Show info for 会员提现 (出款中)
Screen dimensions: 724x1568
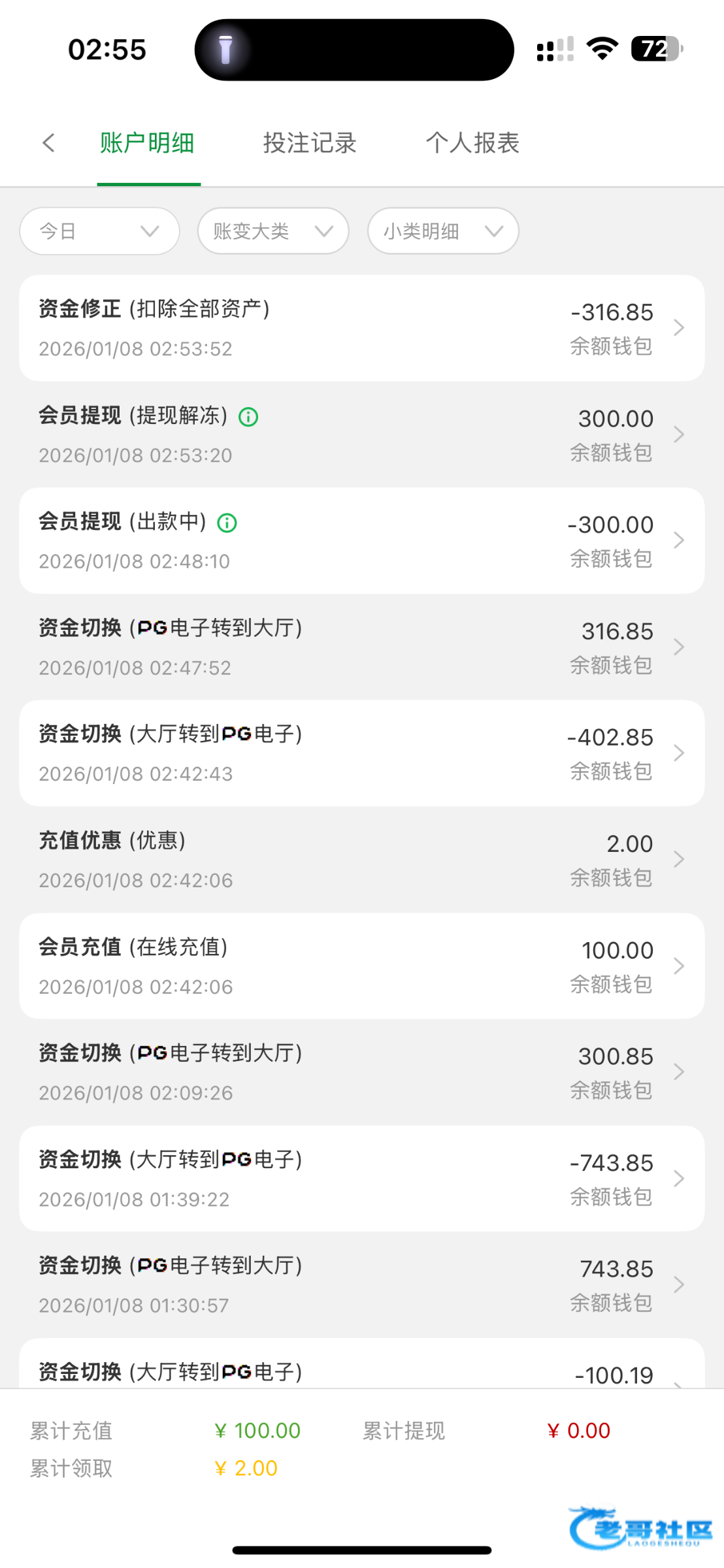227,523
